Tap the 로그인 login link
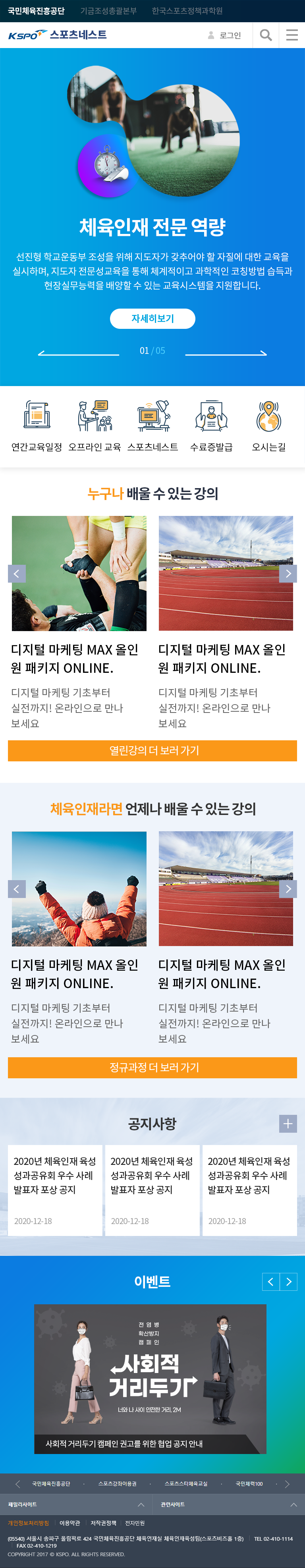This screenshot has width=305, height=1568. [x=225, y=35]
